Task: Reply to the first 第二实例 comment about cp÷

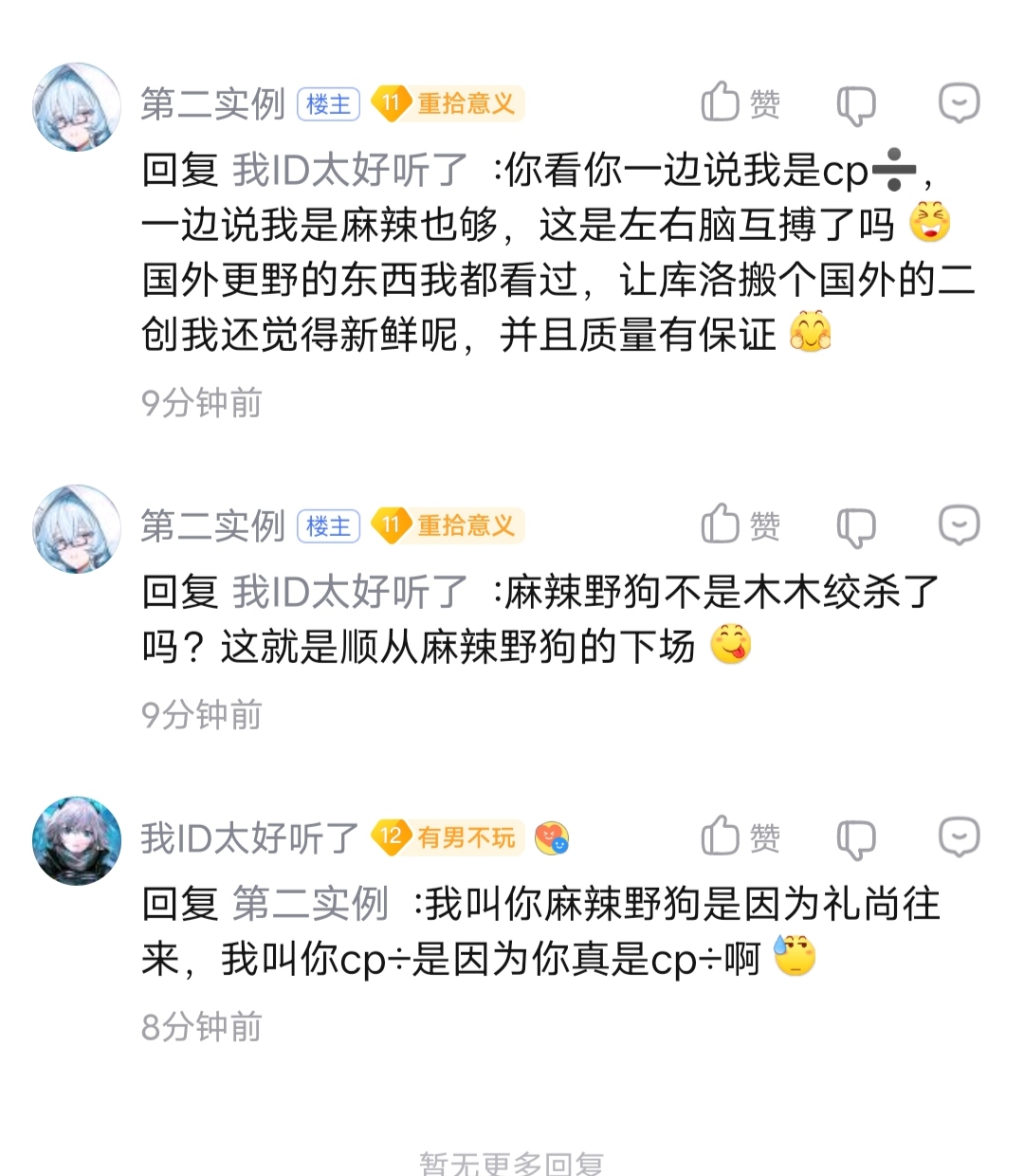Action: pyautogui.click(x=959, y=102)
